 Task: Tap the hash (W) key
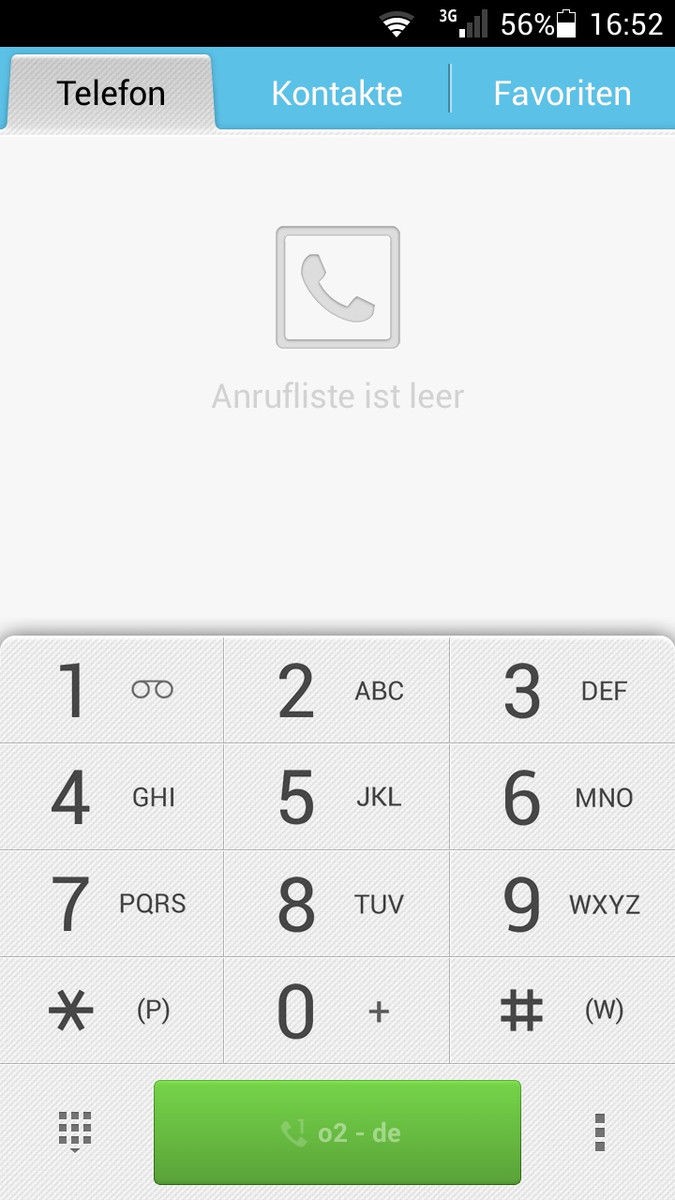(x=562, y=1011)
